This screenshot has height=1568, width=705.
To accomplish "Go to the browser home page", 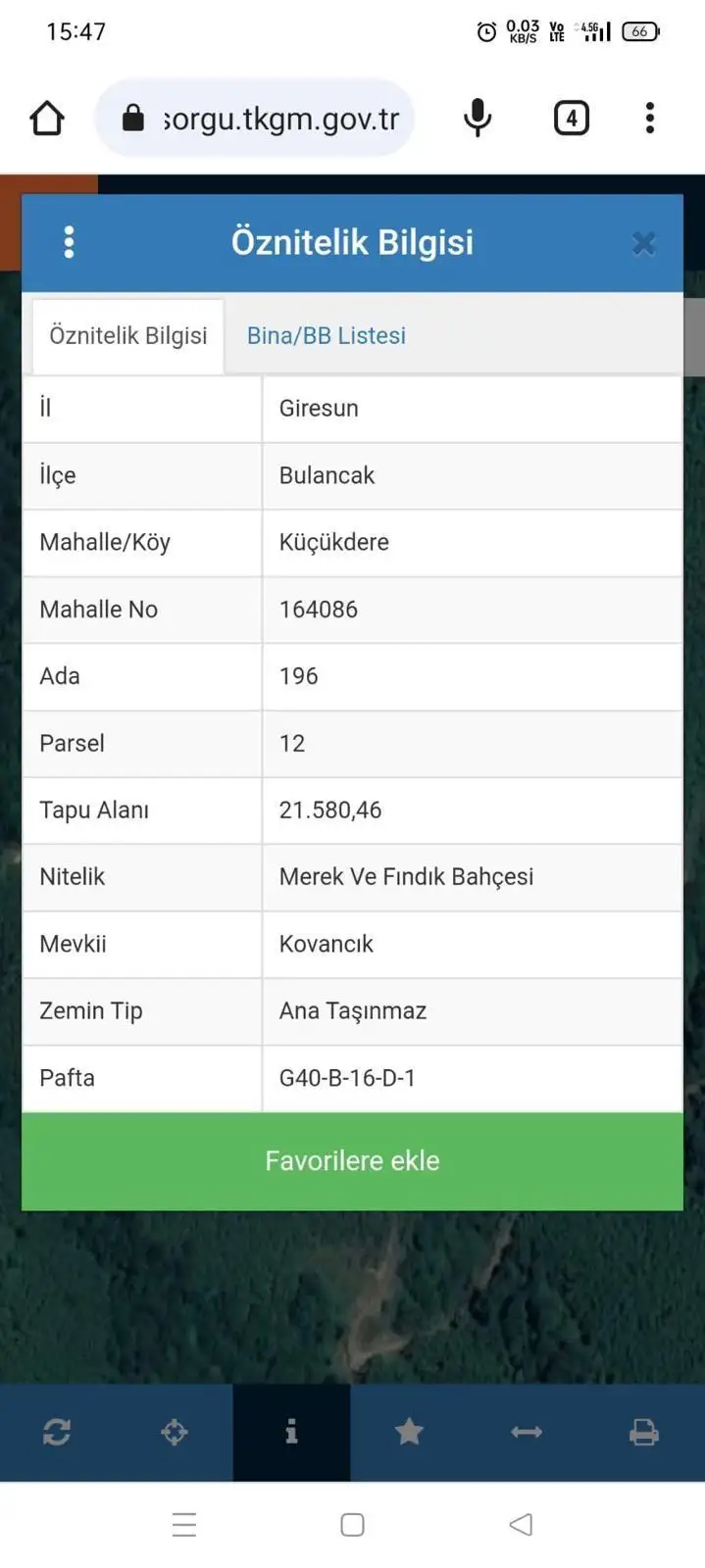I will click(x=47, y=119).
